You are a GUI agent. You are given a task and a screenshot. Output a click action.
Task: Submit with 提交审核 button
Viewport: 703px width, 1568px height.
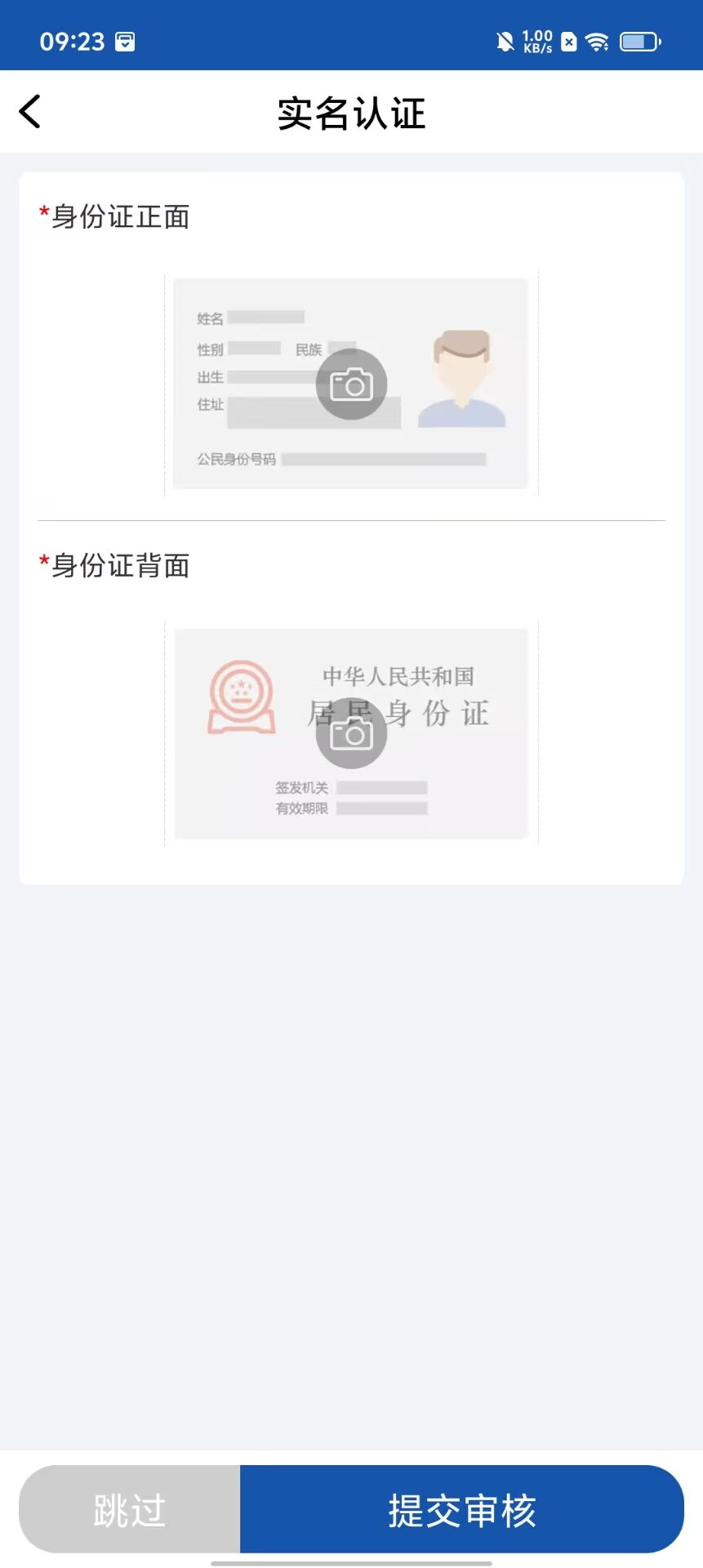click(x=461, y=1509)
